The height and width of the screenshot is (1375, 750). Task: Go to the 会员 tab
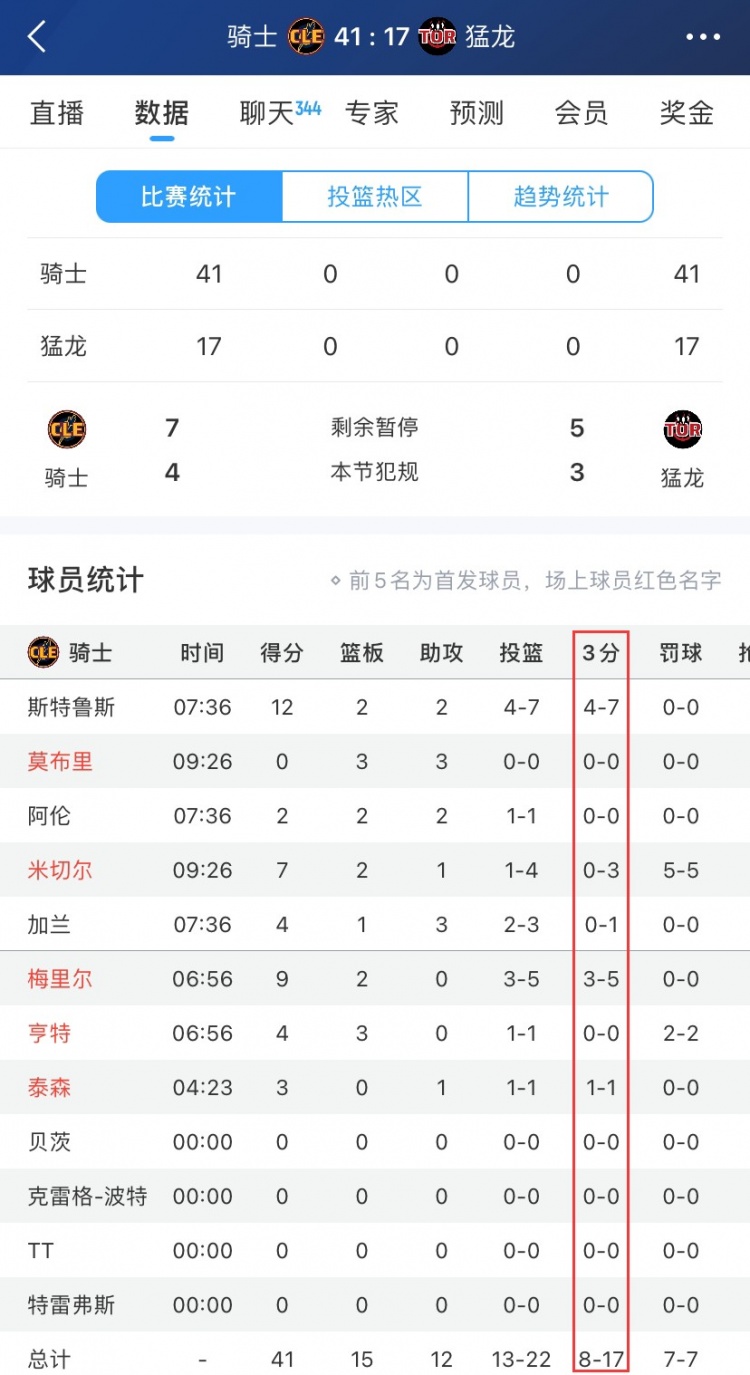(x=582, y=112)
